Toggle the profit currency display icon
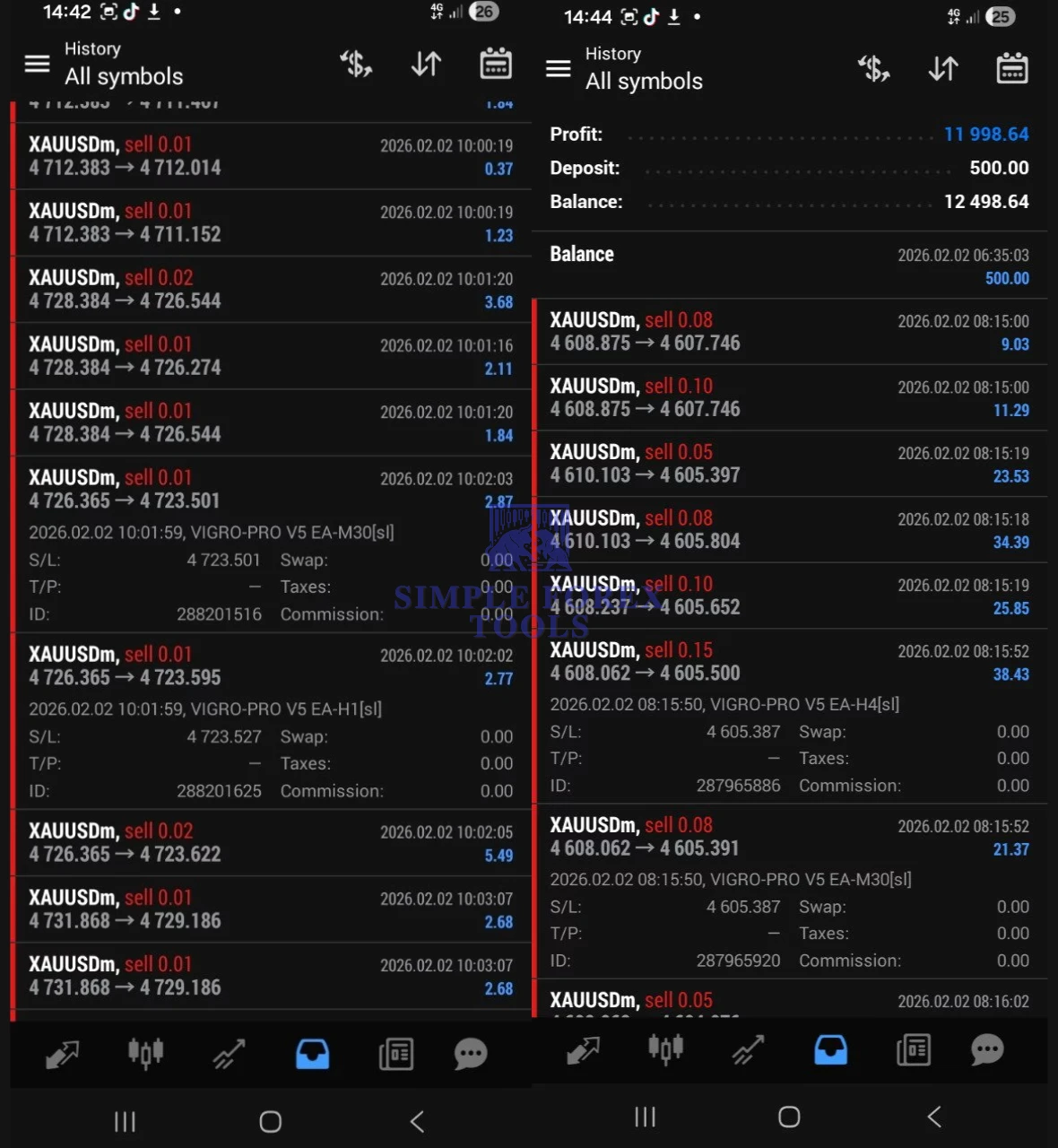This screenshot has width=1058, height=1148. [356, 64]
